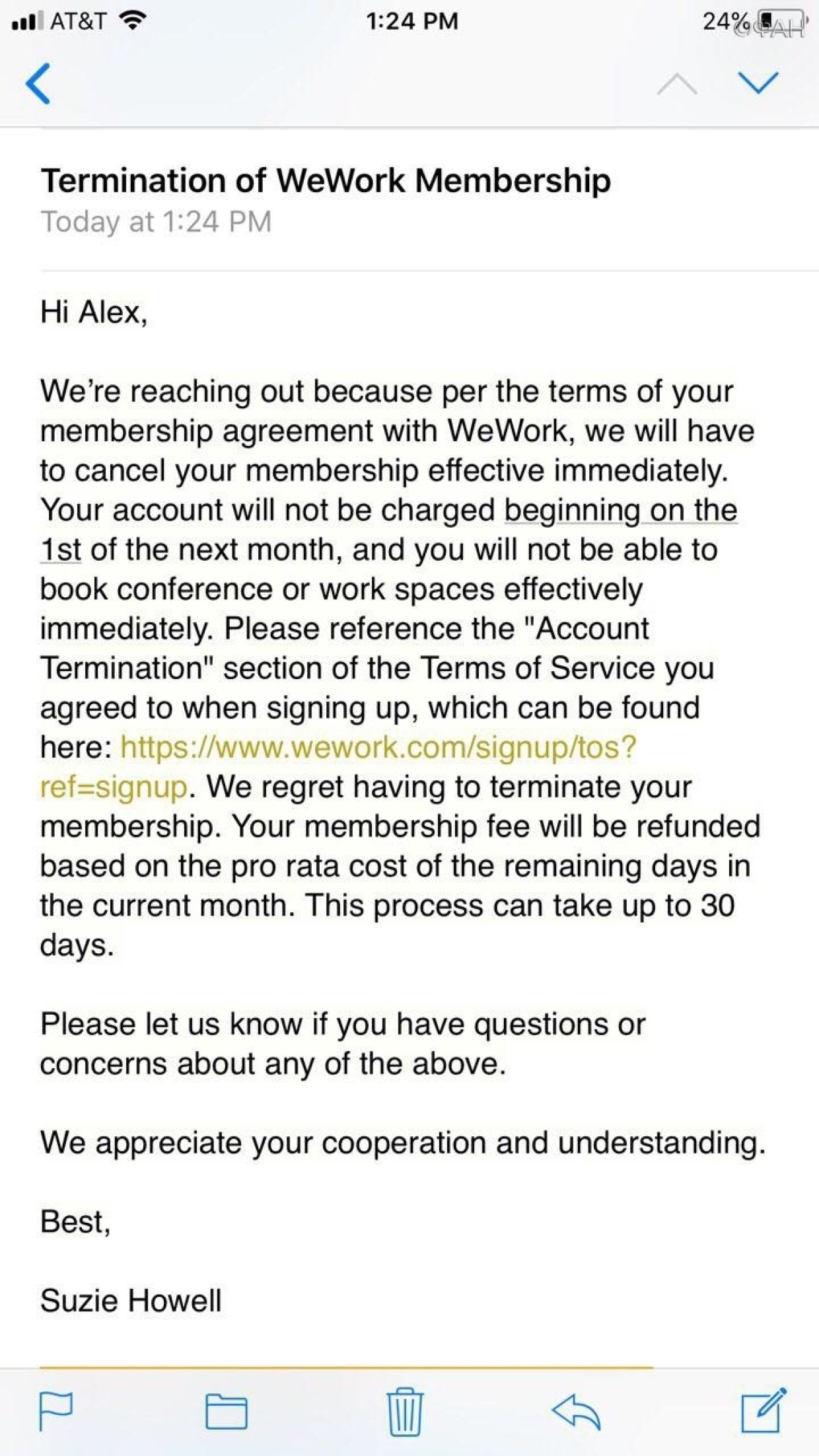The image size is (819, 1456).
Task: Flag this email
Action: click(55, 1410)
